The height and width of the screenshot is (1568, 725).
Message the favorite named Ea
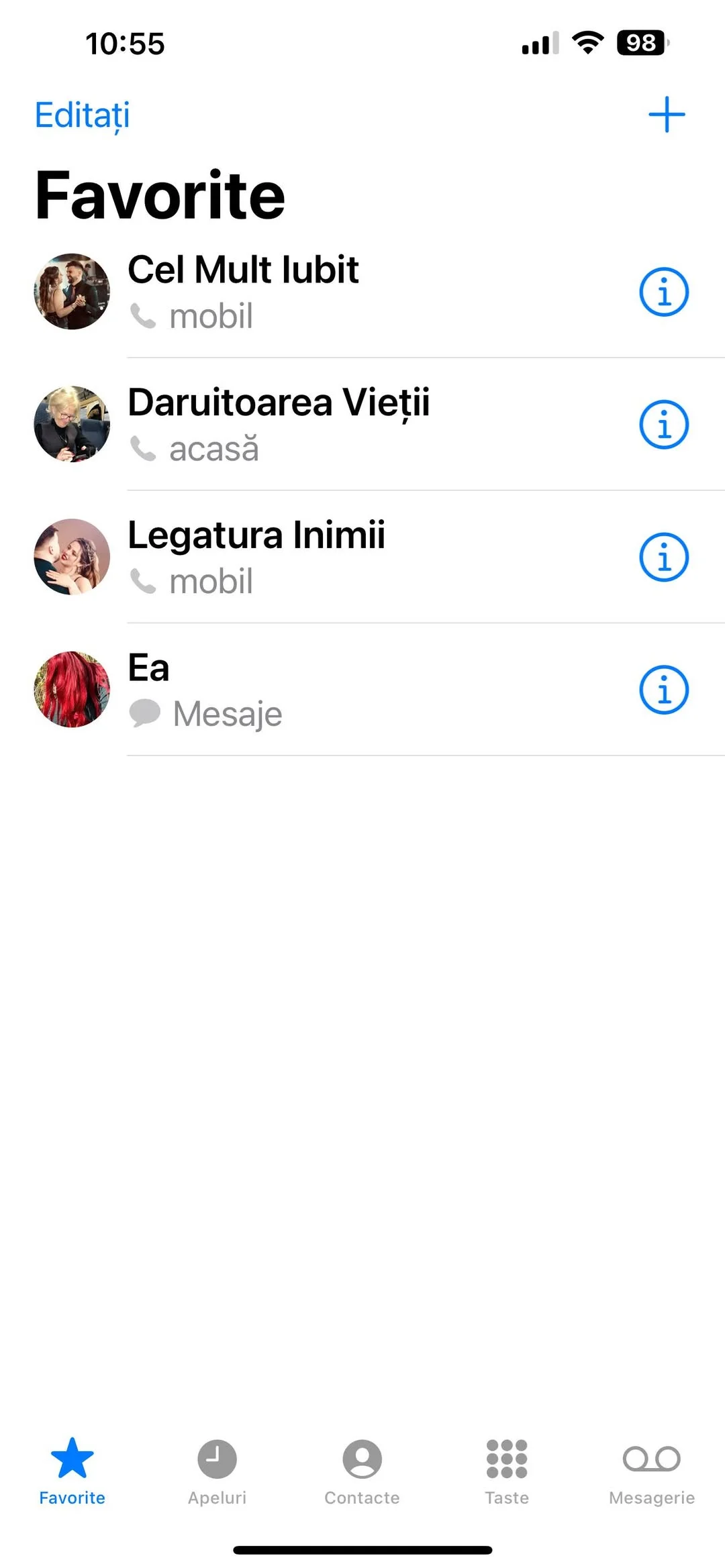click(302, 690)
